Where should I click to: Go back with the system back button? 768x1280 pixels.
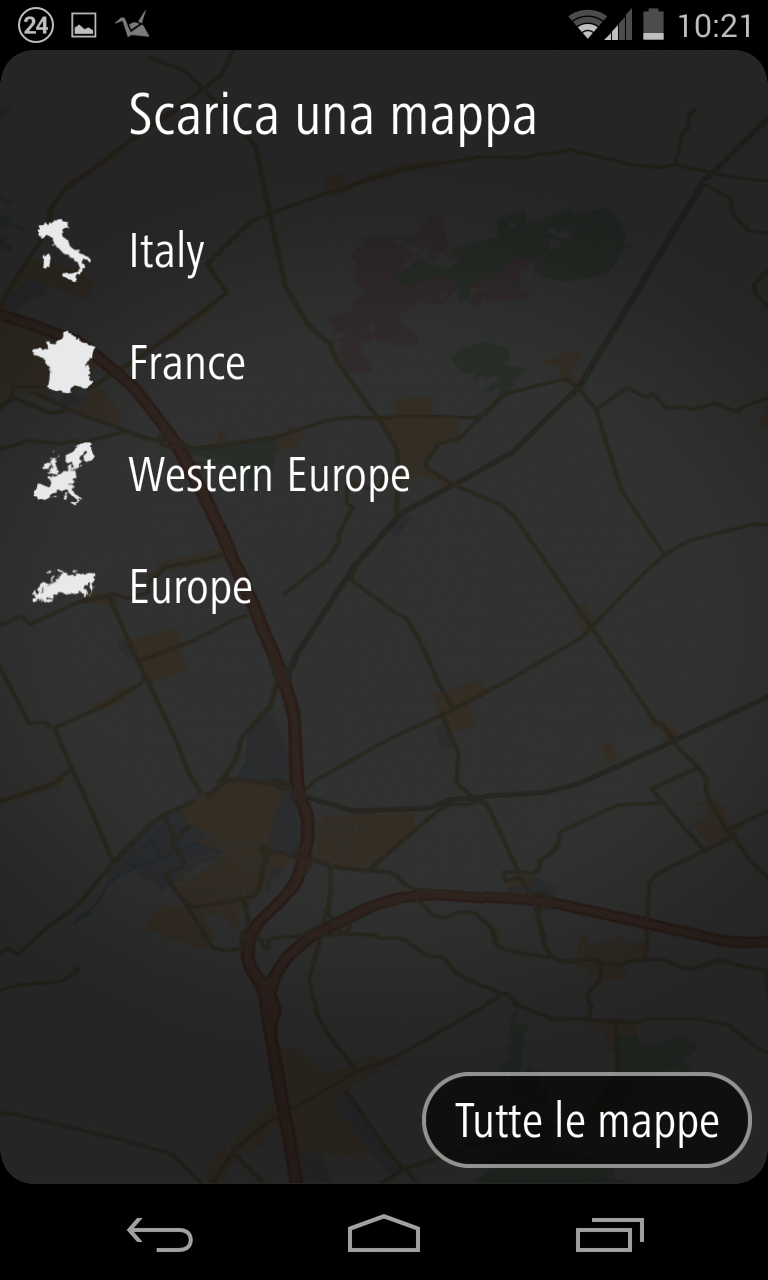click(160, 1234)
